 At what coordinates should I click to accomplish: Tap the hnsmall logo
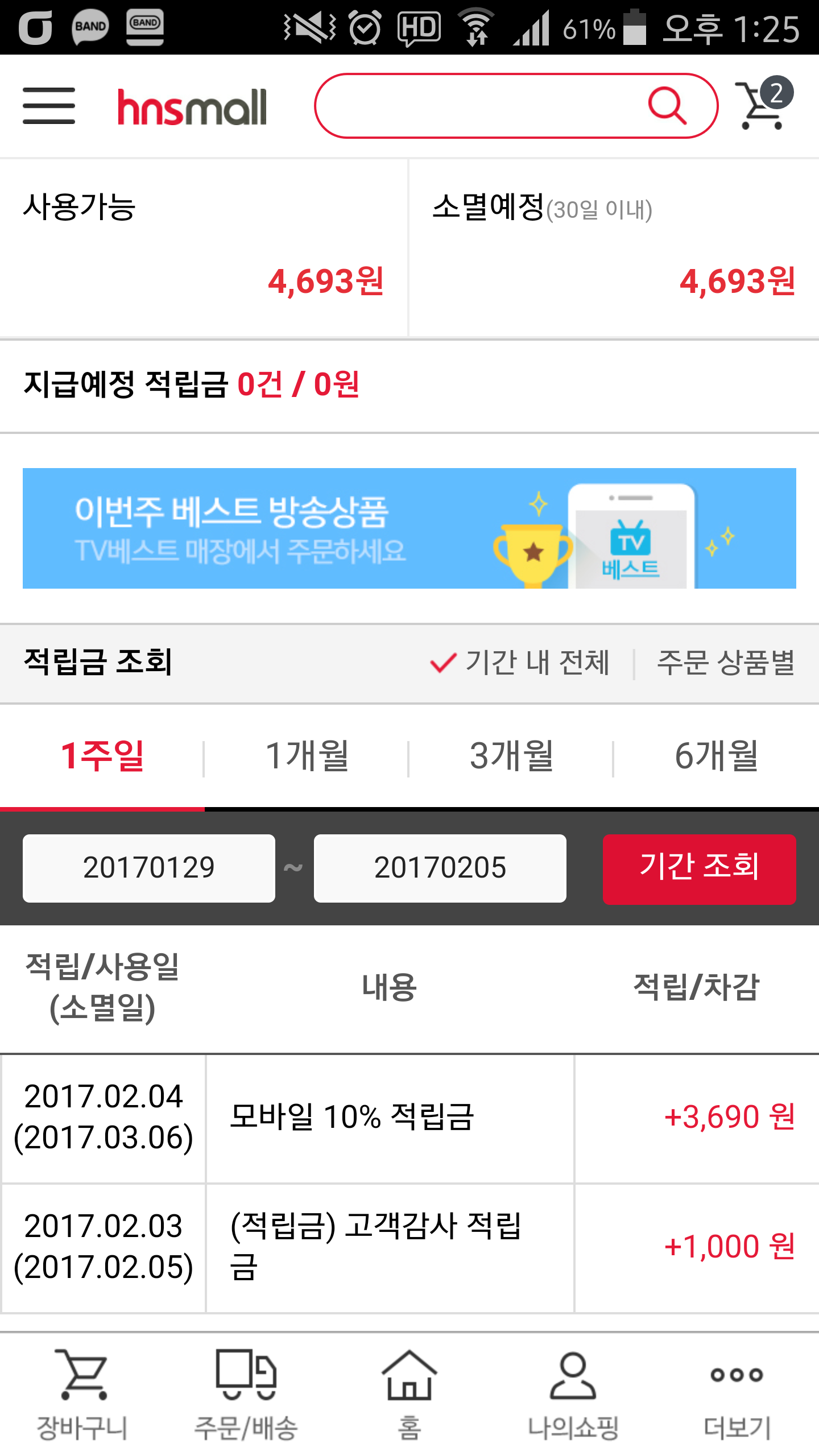192,107
